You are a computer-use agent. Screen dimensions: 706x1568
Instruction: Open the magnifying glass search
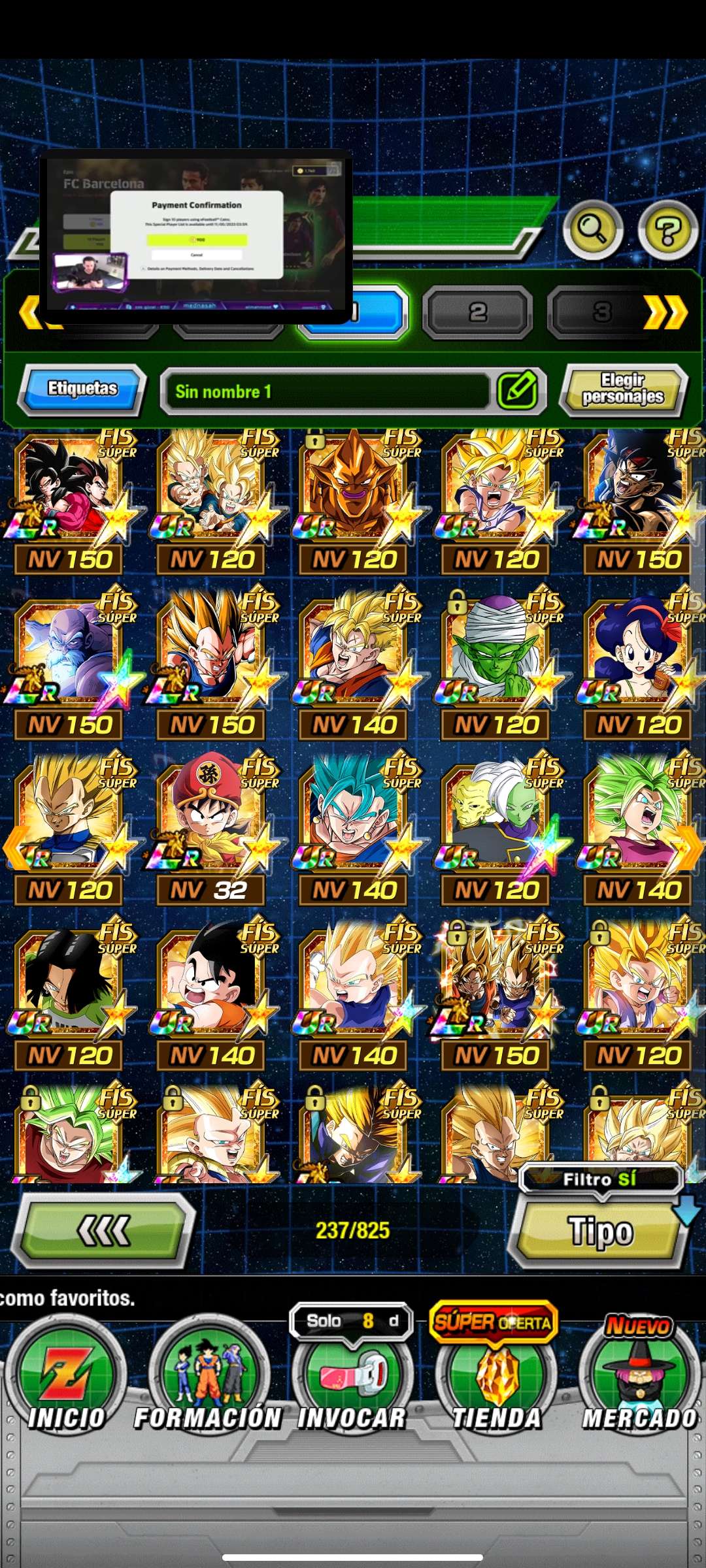[x=592, y=230]
